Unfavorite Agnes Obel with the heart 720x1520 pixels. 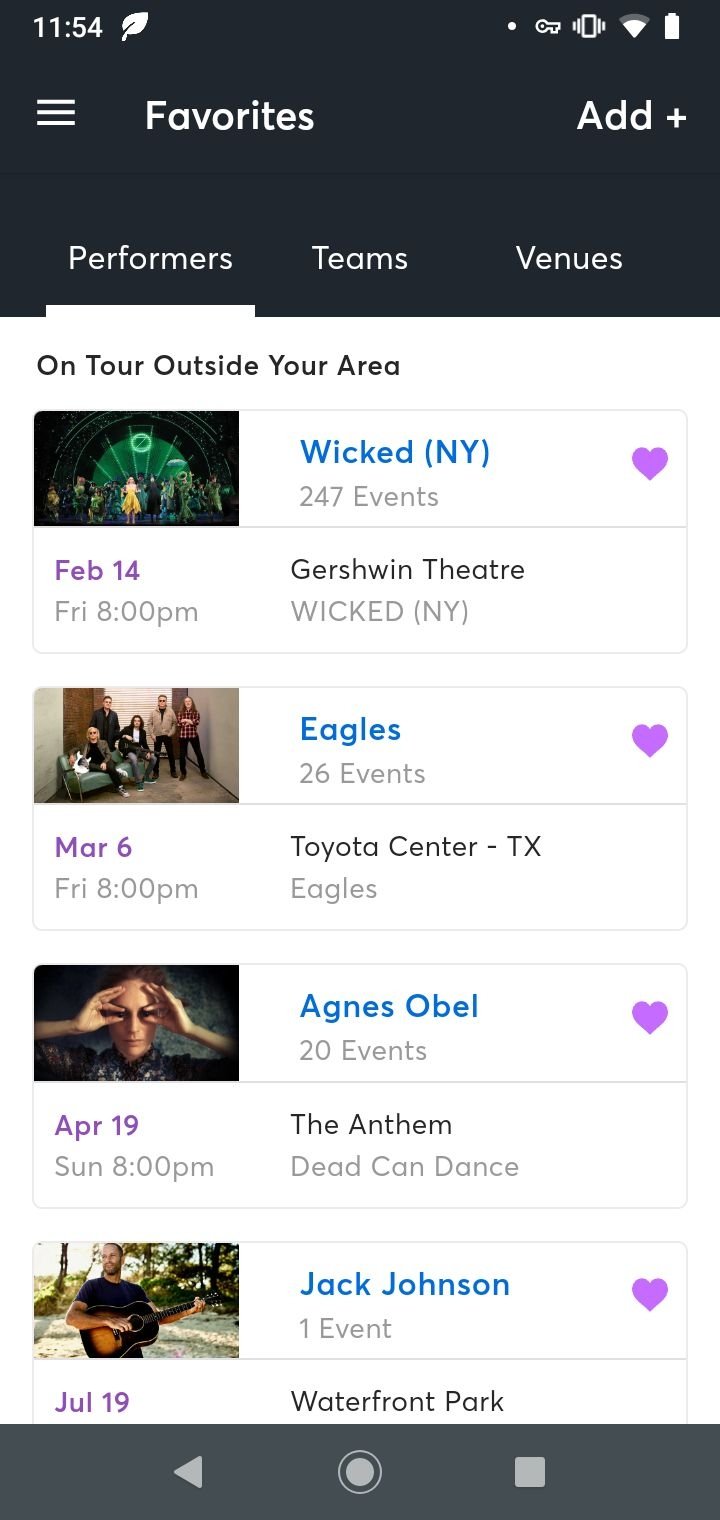coord(650,1017)
